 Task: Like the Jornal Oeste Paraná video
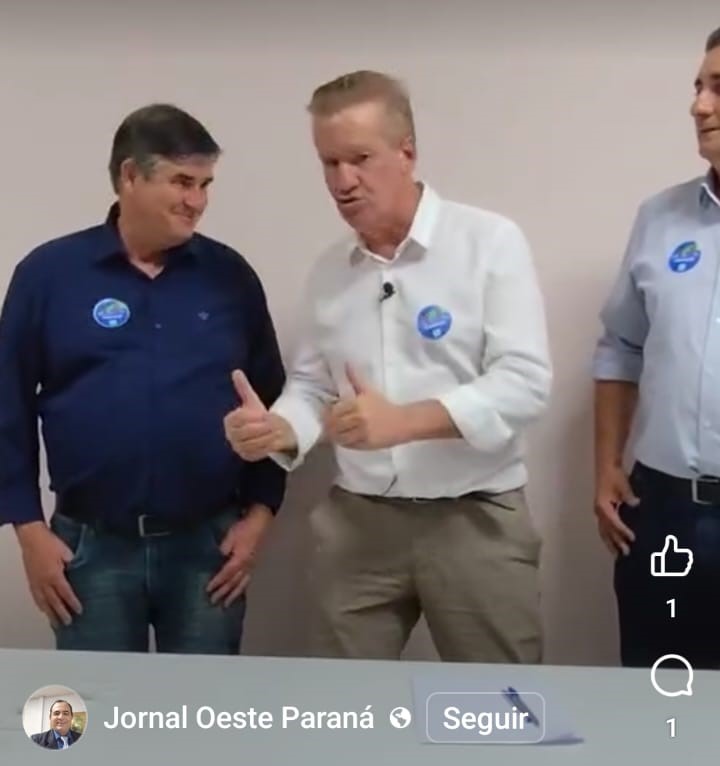pyautogui.click(x=671, y=557)
